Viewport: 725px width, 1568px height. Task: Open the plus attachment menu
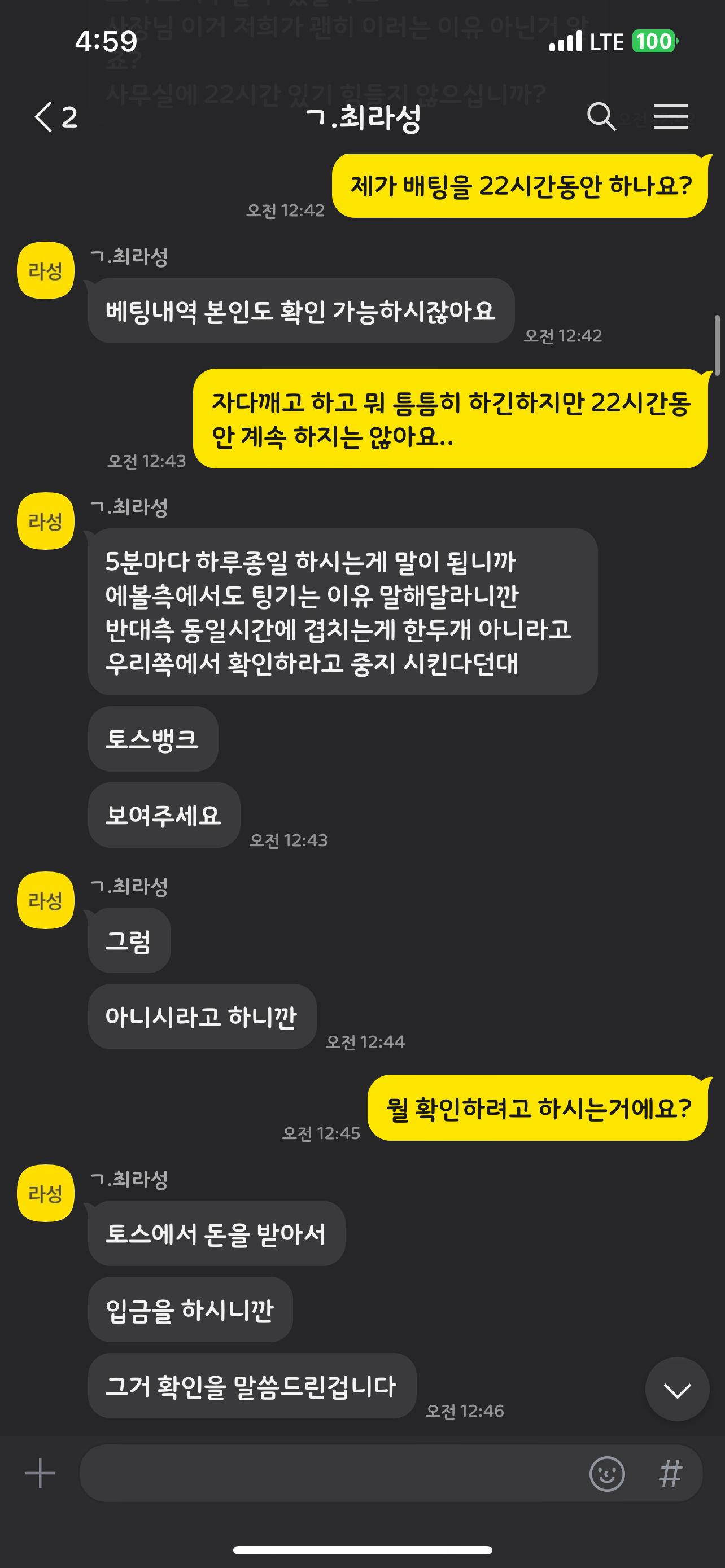pyautogui.click(x=40, y=1473)
